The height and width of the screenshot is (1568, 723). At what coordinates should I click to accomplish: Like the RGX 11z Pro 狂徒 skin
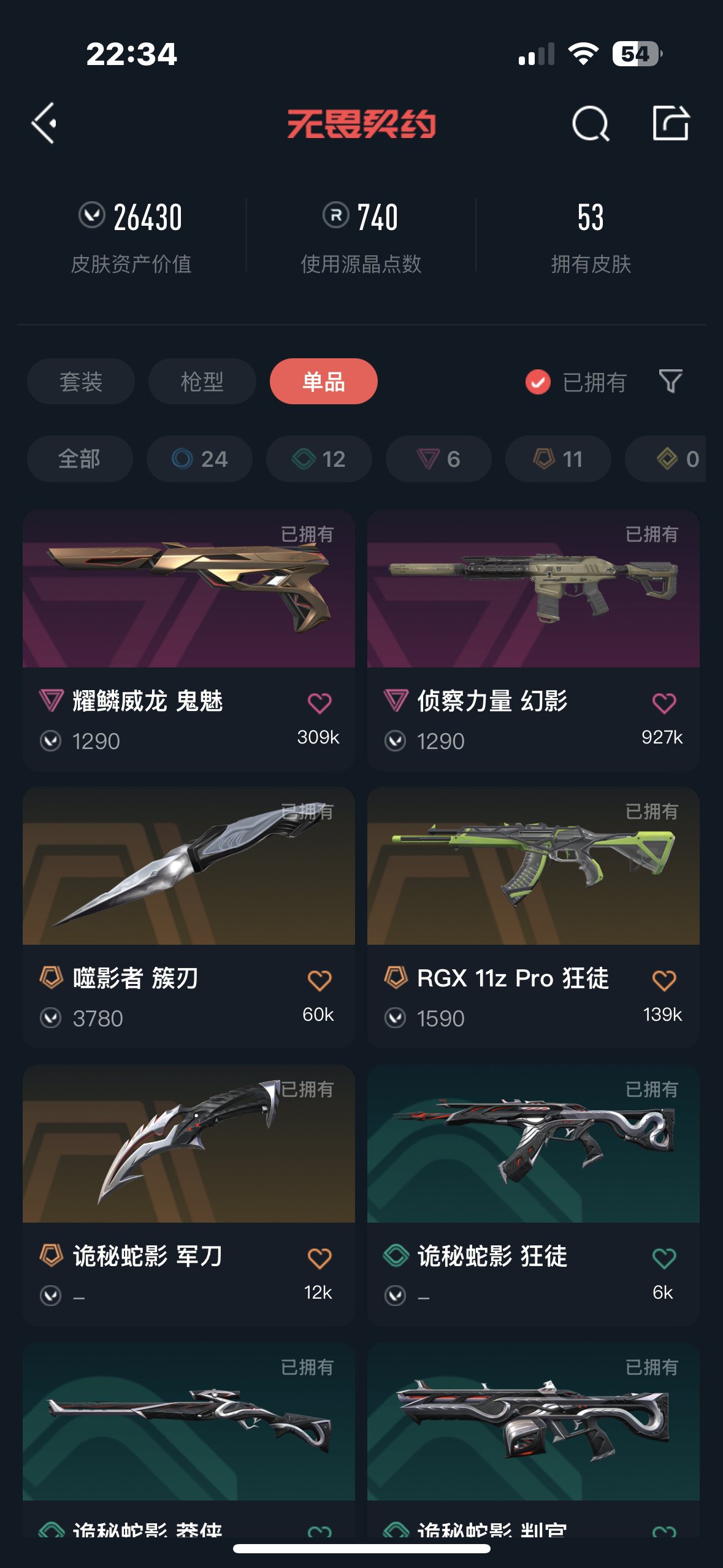pyautogui.click(x=664, y=980)
